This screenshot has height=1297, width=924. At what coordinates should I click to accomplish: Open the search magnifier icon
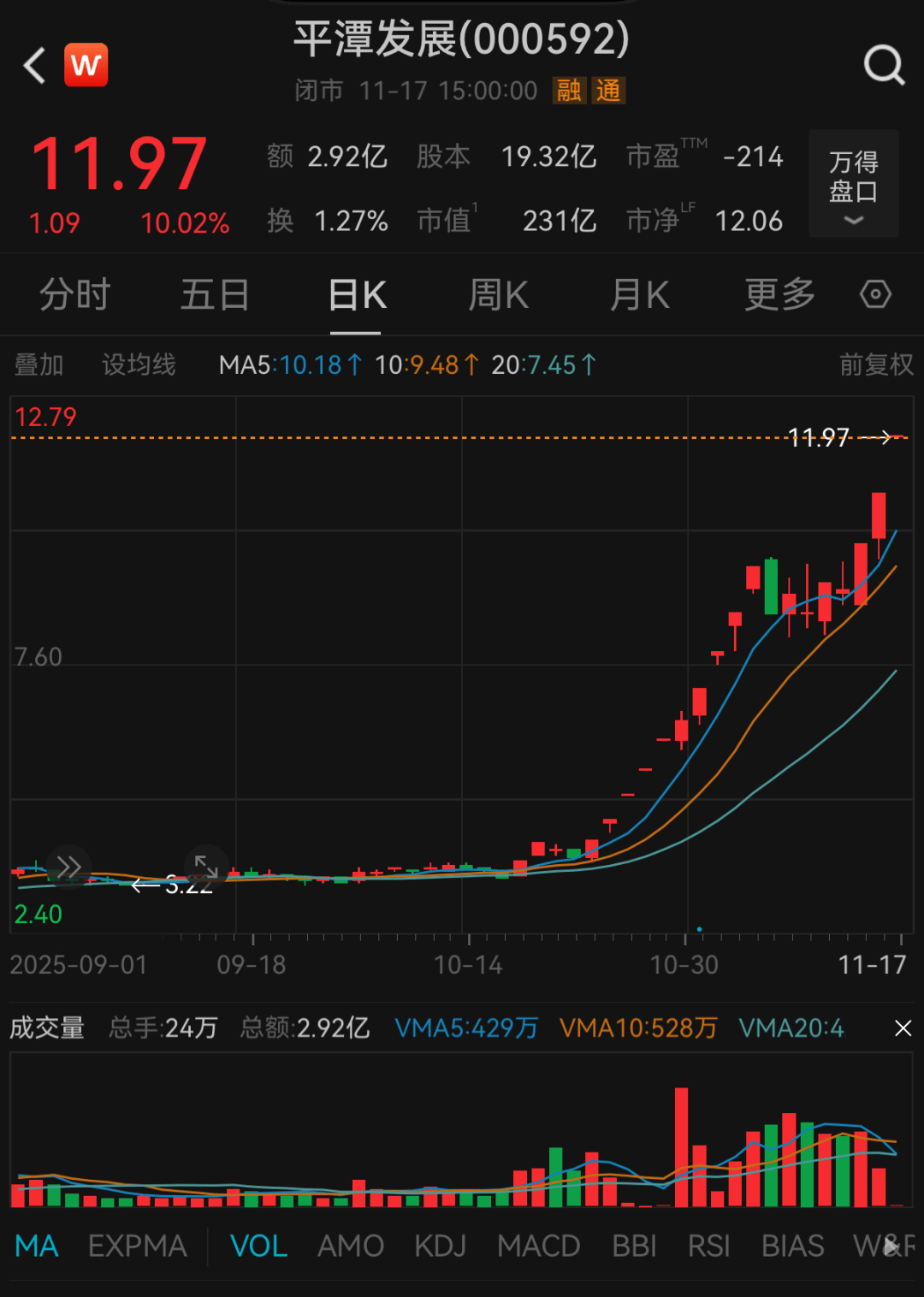(883, 65)
